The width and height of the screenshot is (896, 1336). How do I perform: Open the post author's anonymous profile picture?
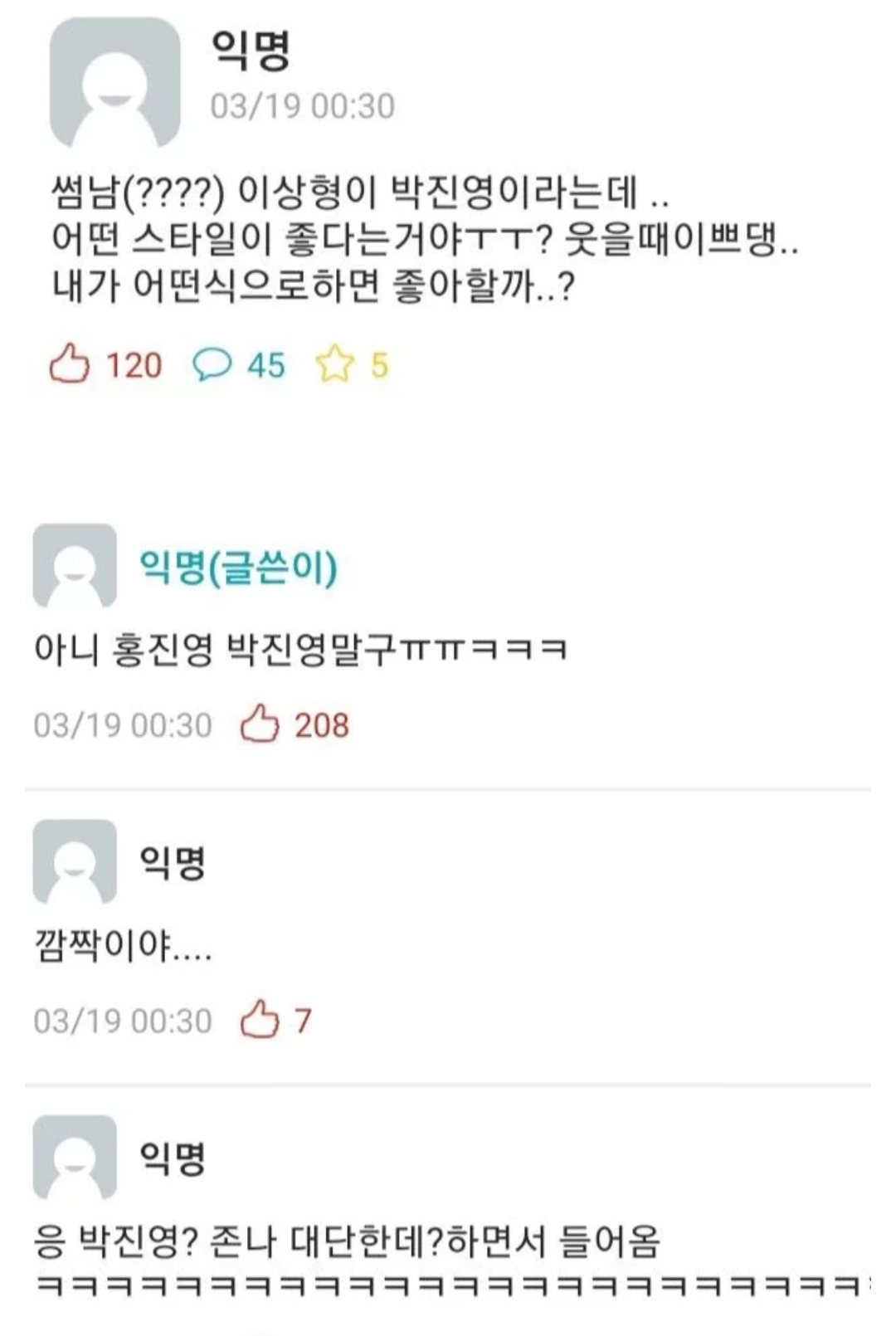pyautogui.click(x=114, y=83)
